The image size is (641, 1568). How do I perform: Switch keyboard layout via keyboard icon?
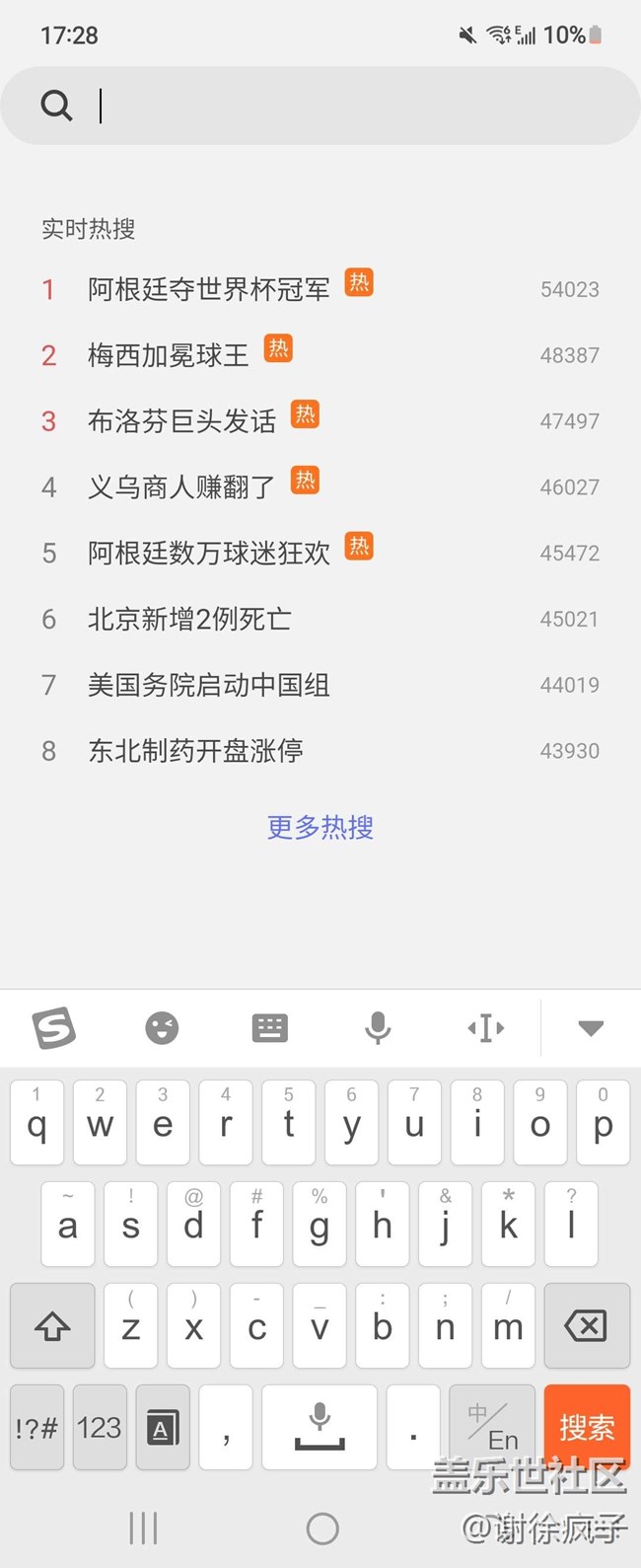point(270,1028)
